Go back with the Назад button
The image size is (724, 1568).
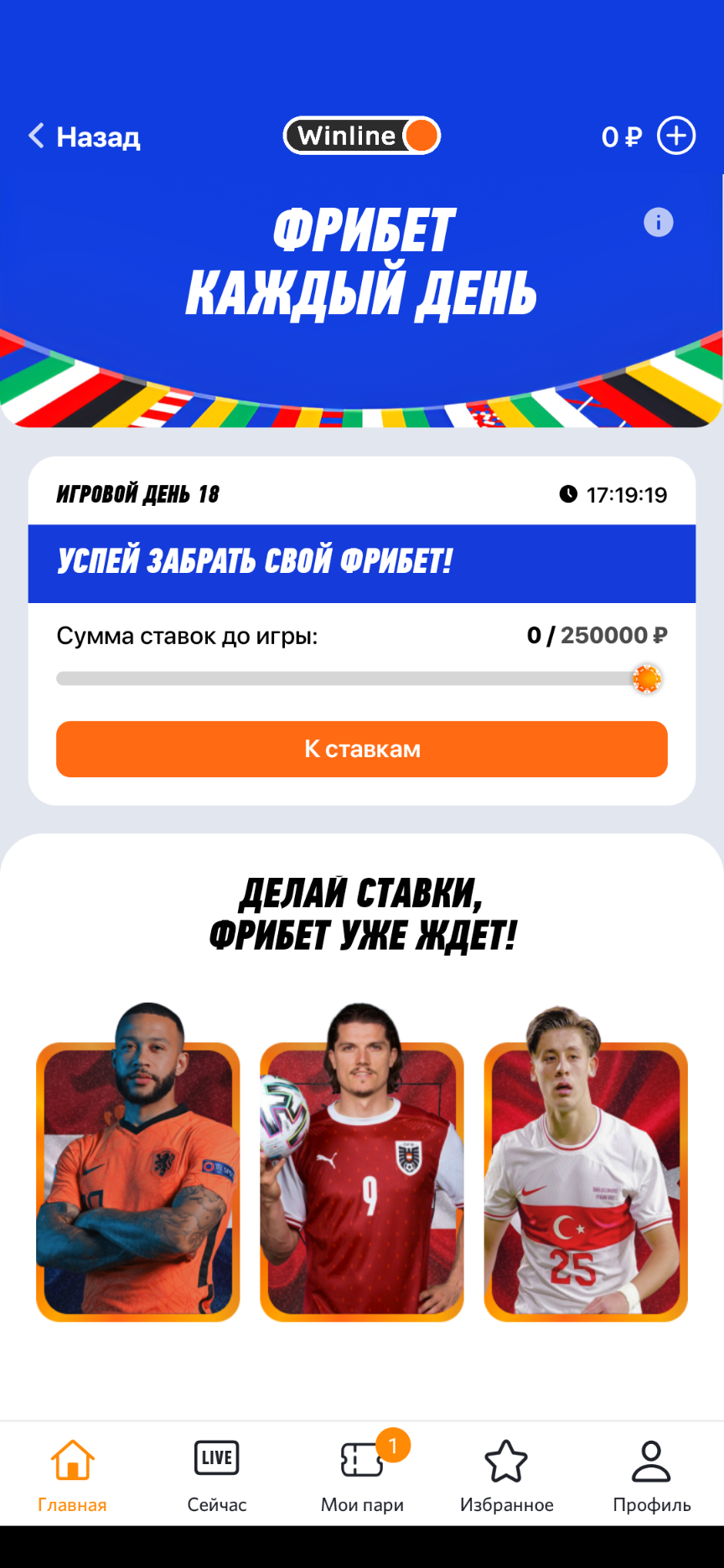tap(85, 137)
